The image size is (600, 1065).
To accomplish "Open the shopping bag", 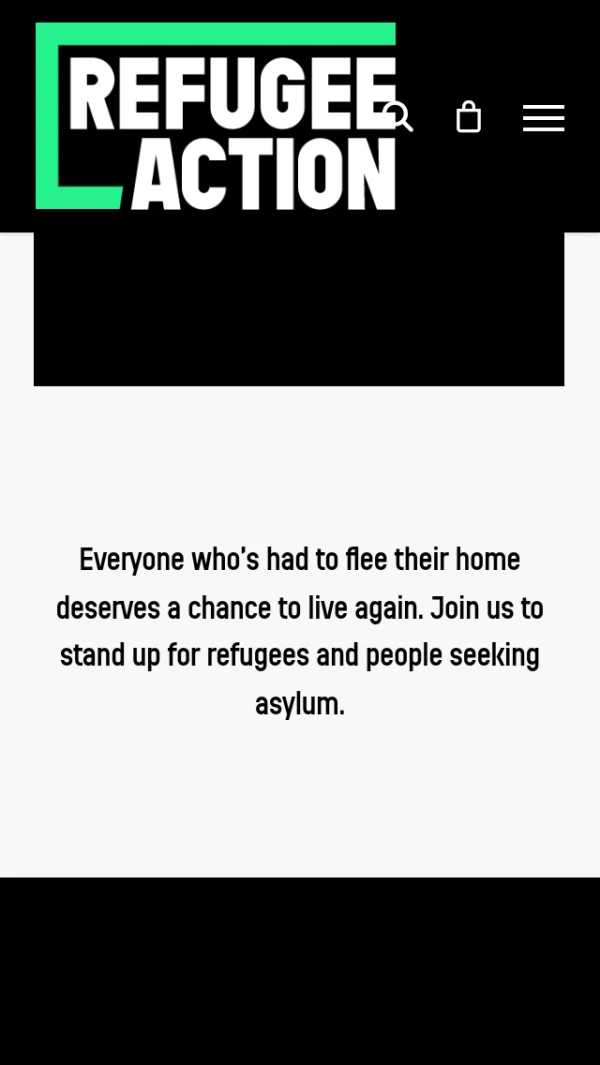I will pyautogui.click(x=468, y=117).
